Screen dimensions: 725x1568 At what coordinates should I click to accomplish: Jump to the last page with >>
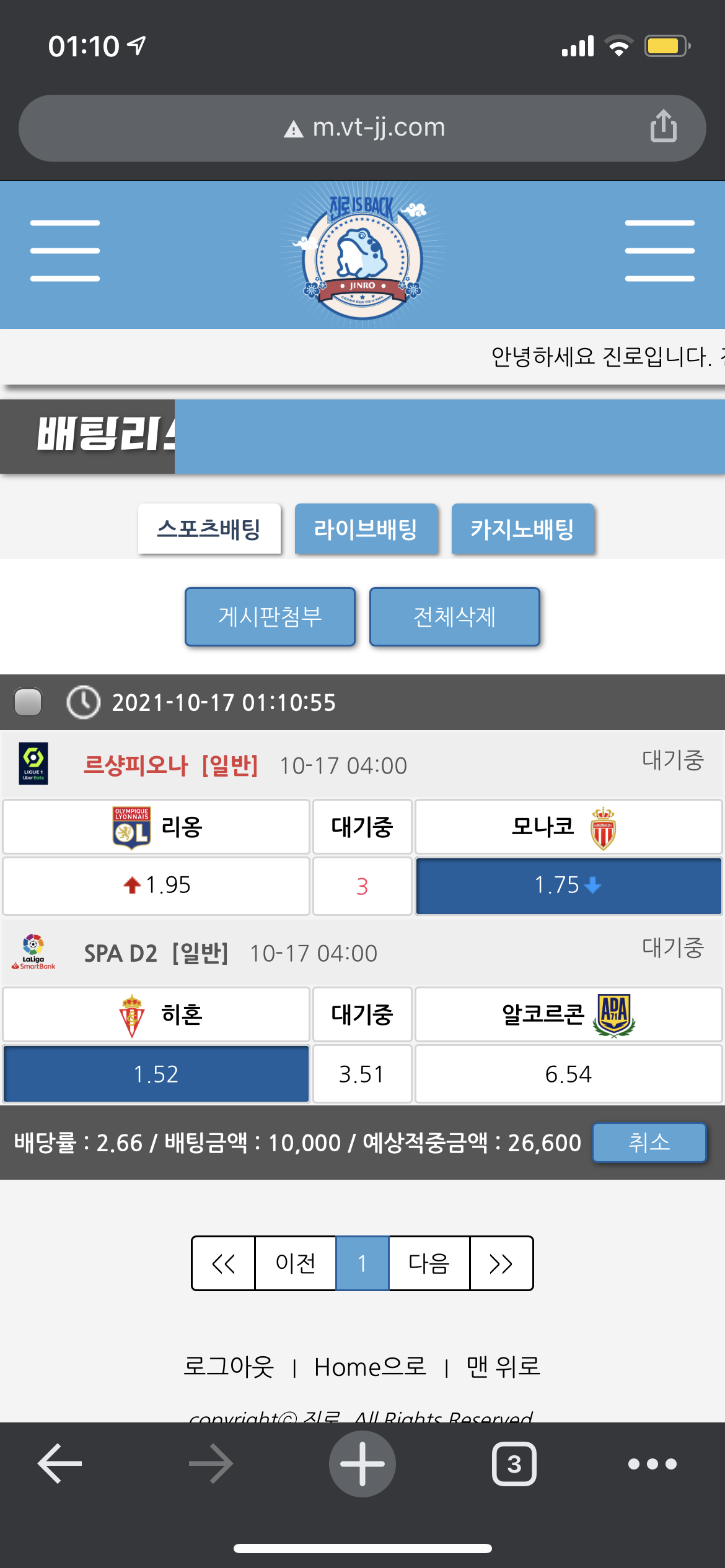coord(501,1263)
